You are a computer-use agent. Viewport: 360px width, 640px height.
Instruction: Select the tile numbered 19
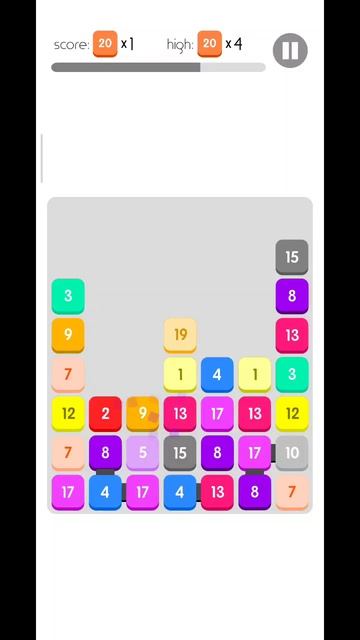[180, 335]
